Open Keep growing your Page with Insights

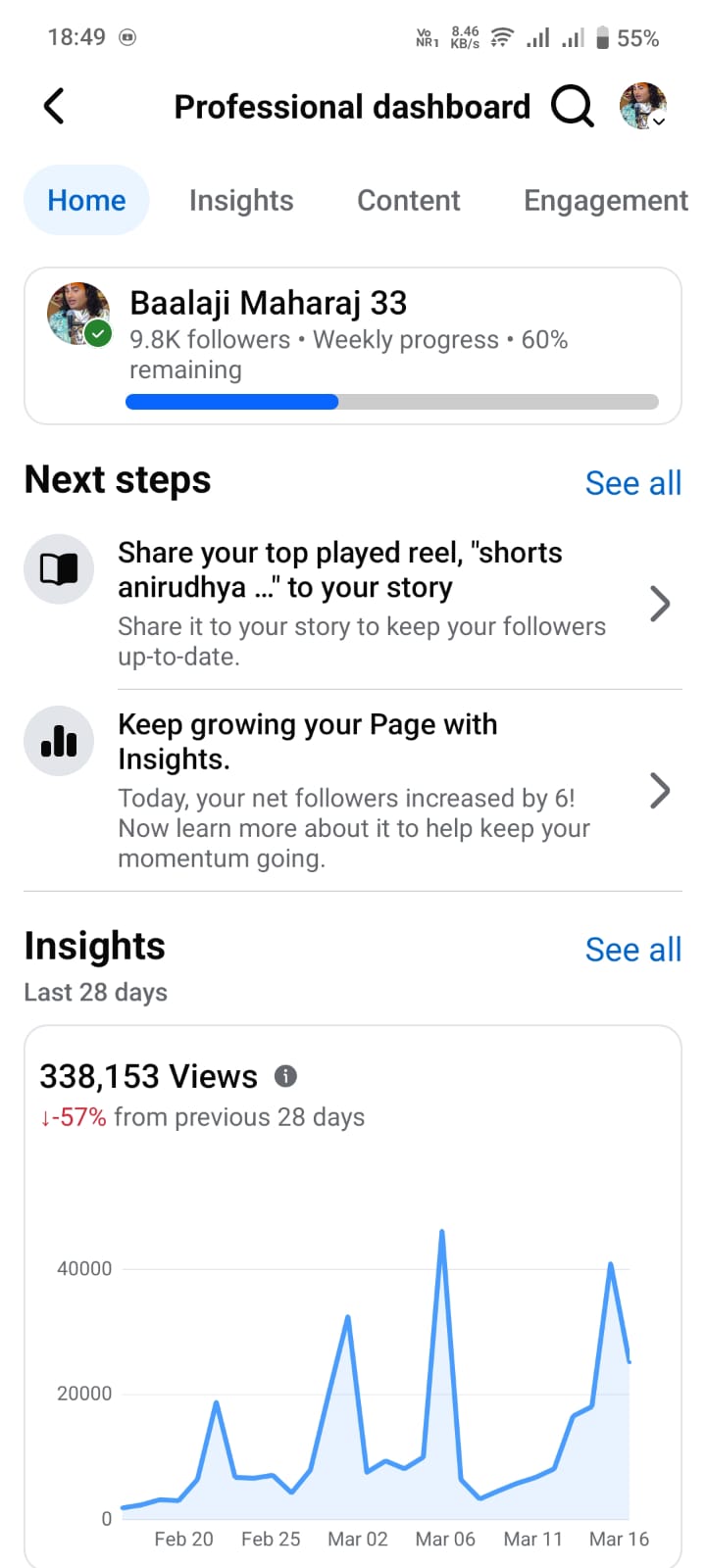[353, 790]
